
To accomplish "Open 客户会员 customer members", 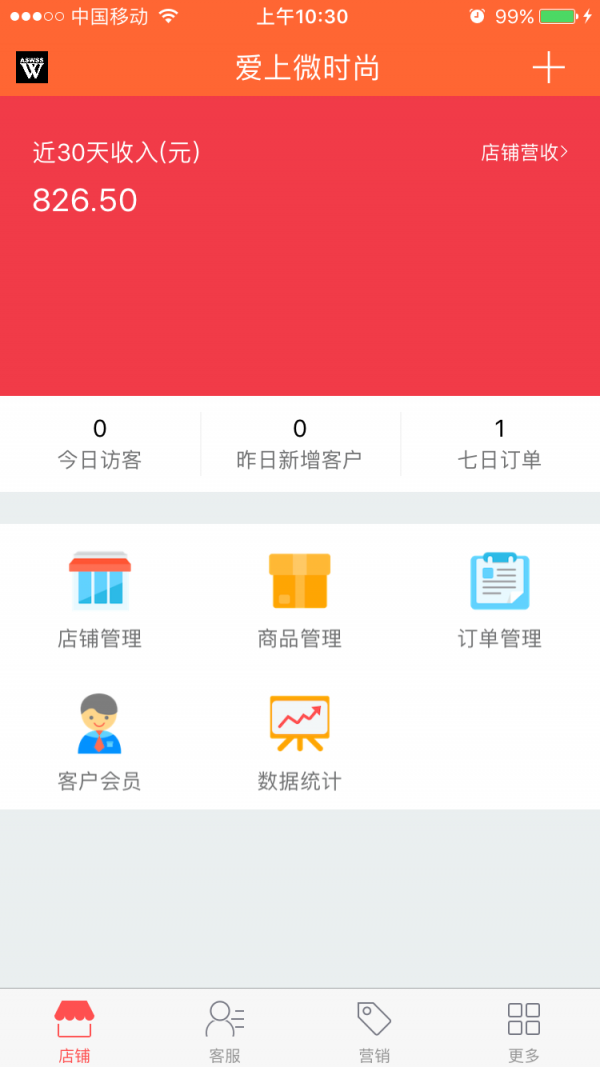I will [100, 742].
